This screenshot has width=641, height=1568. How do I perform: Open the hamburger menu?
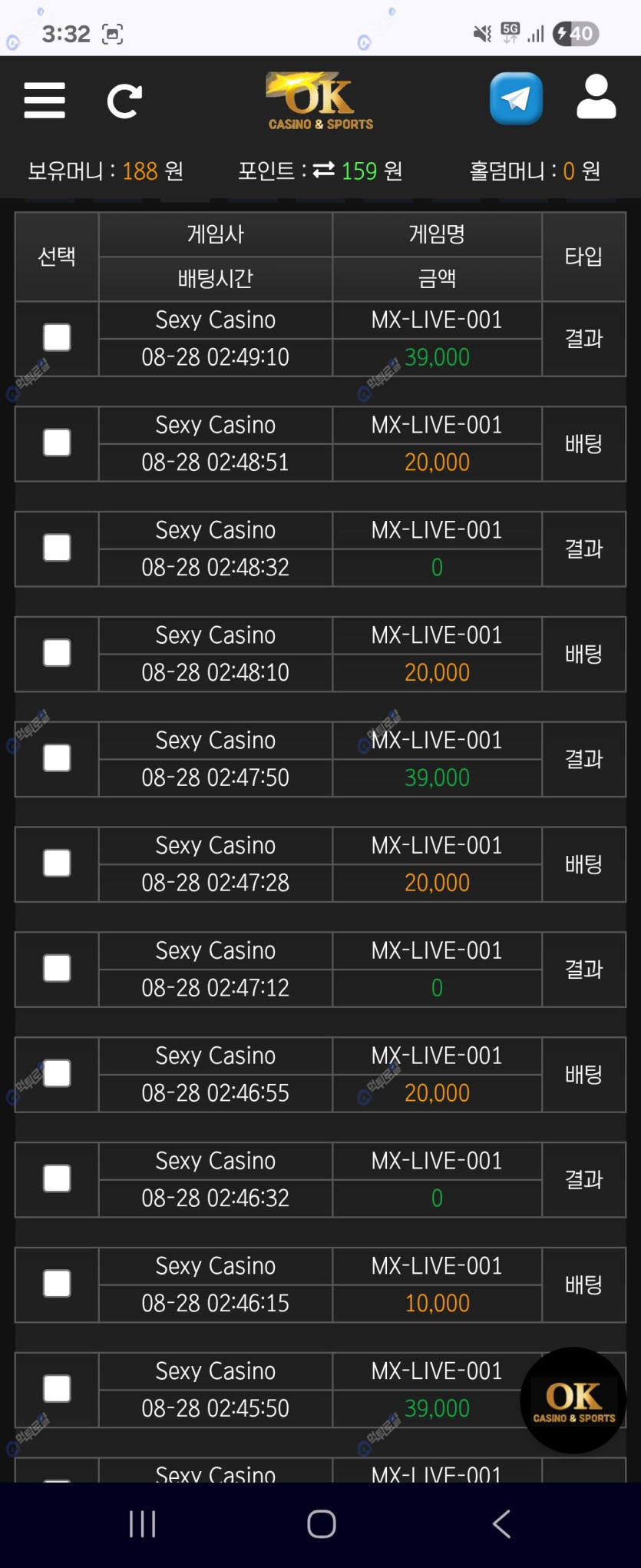[x=45, y=101]
